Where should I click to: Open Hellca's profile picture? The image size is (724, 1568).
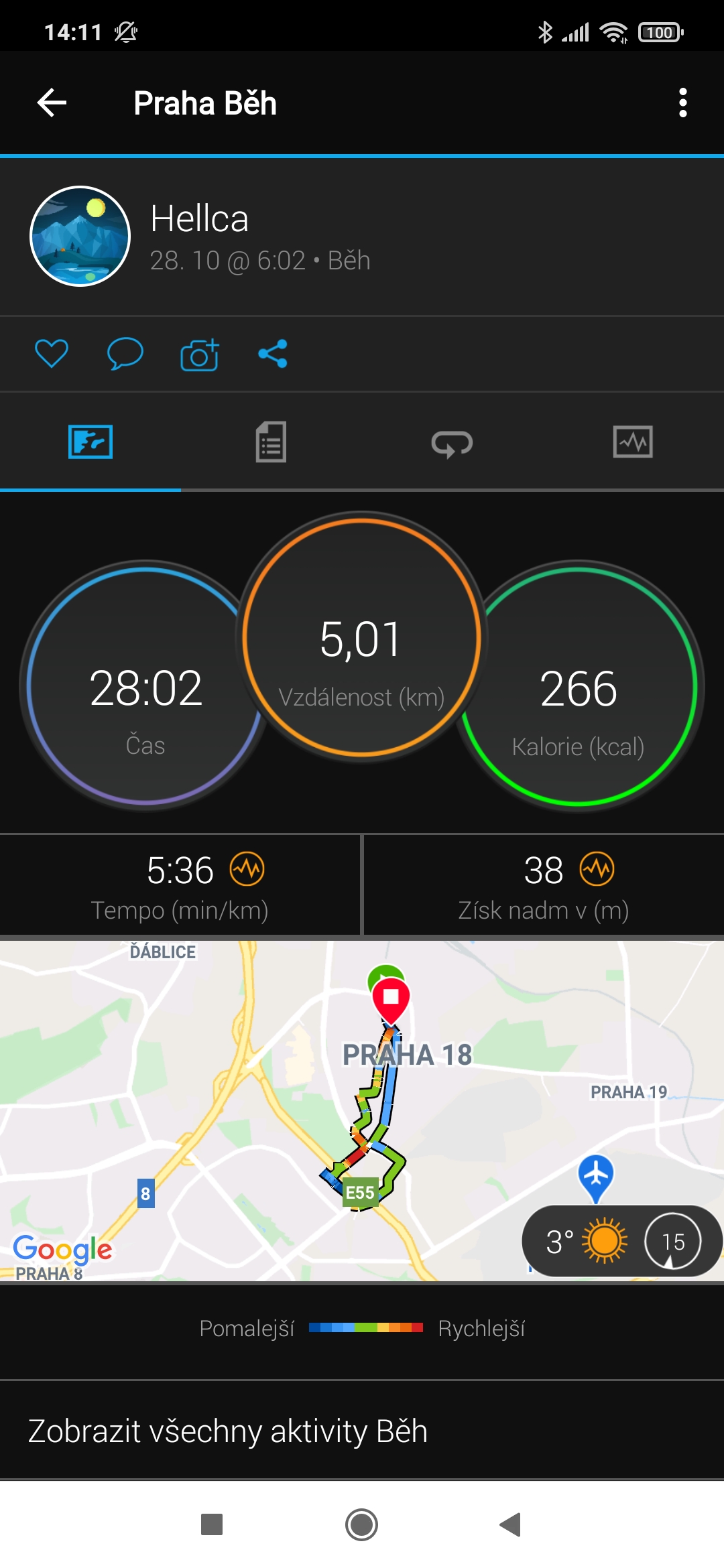(80, 236)
